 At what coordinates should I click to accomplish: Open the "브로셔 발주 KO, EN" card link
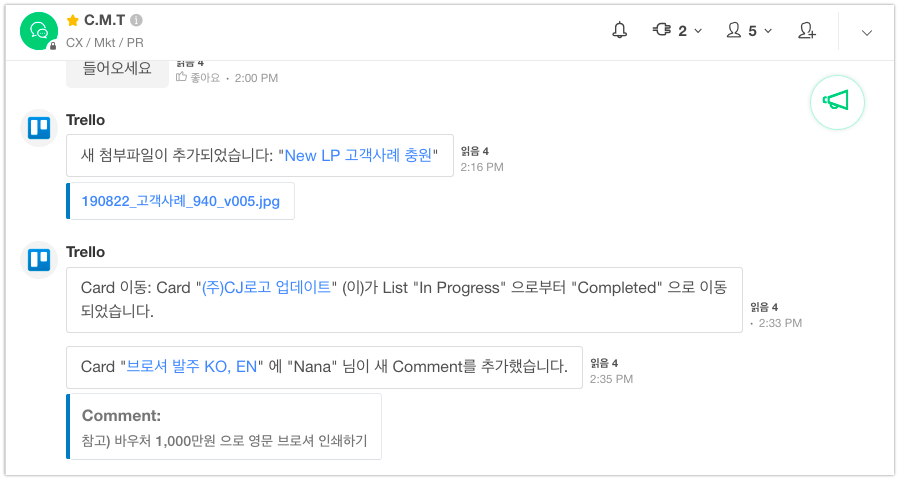click(x=192, y=367)
